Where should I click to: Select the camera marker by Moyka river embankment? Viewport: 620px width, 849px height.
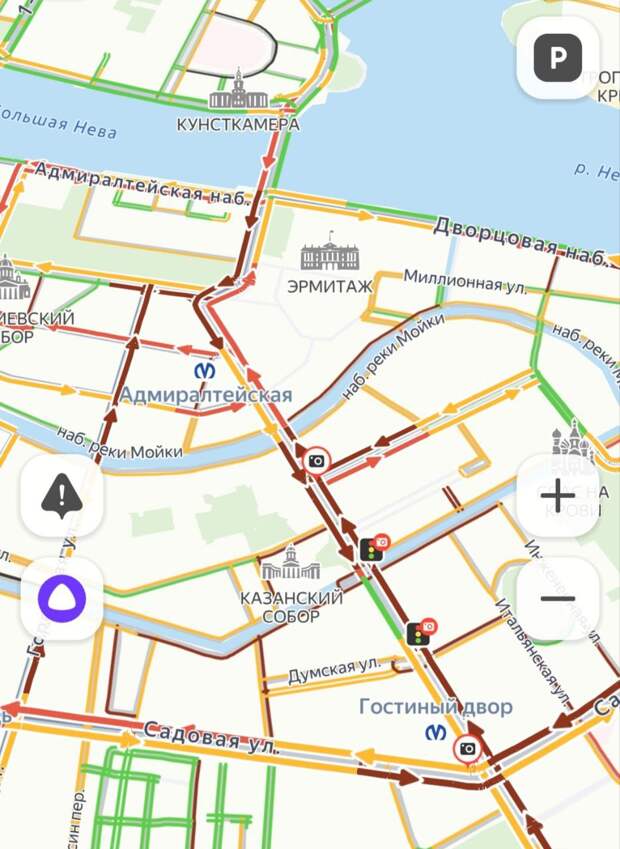(317, 460)
